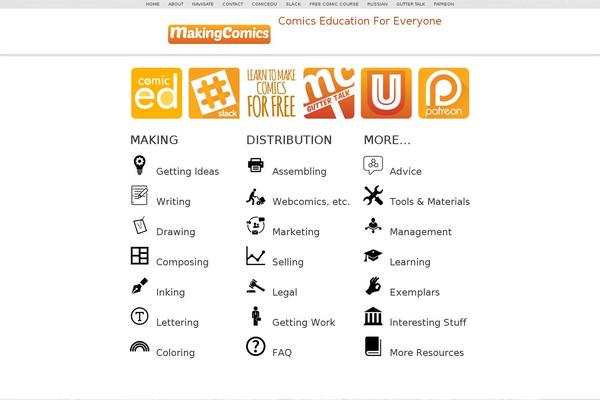The width and height of the screenshot is (600, 400).
Task: View the Lettering section
Action: pyautogui.click(x=177, y=323)
